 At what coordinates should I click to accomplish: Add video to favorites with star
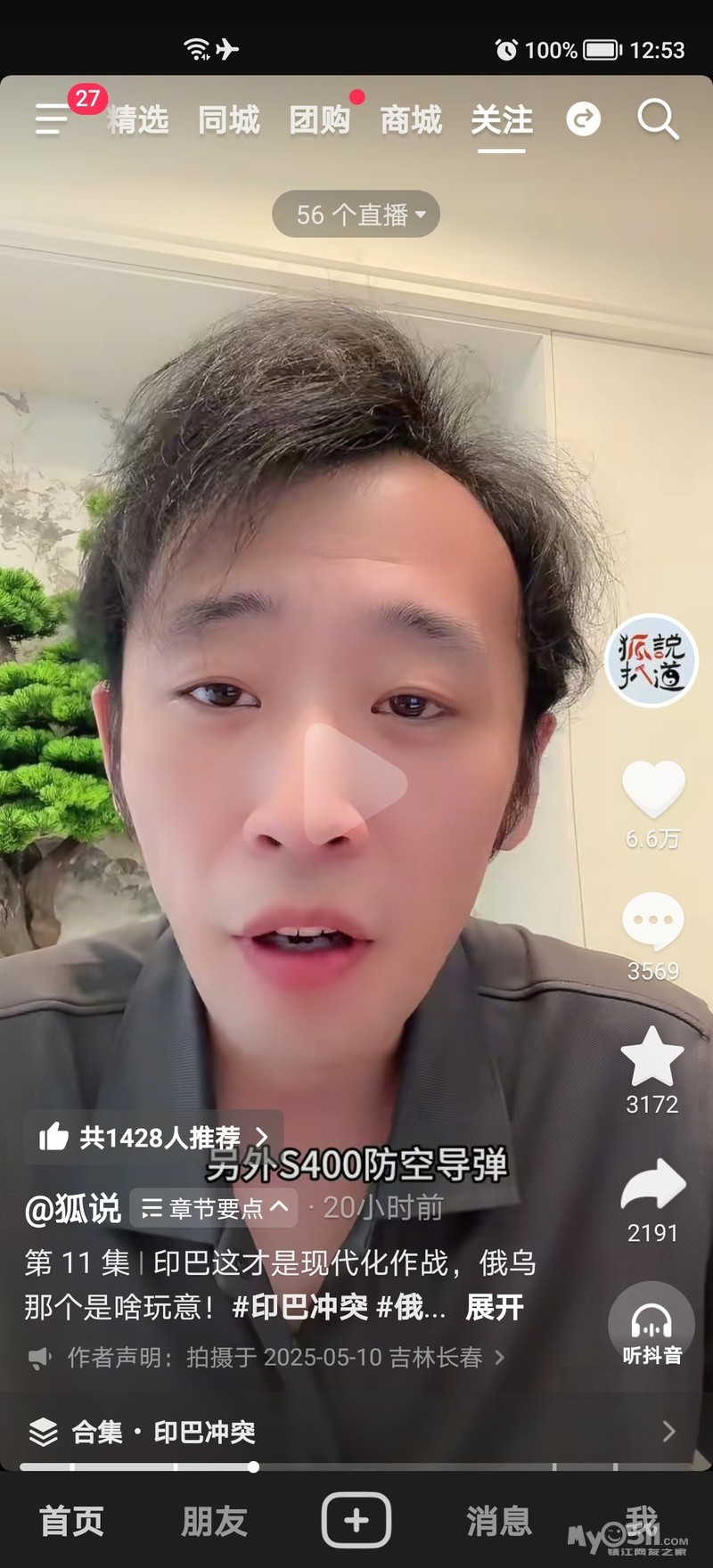point(652,1056)
